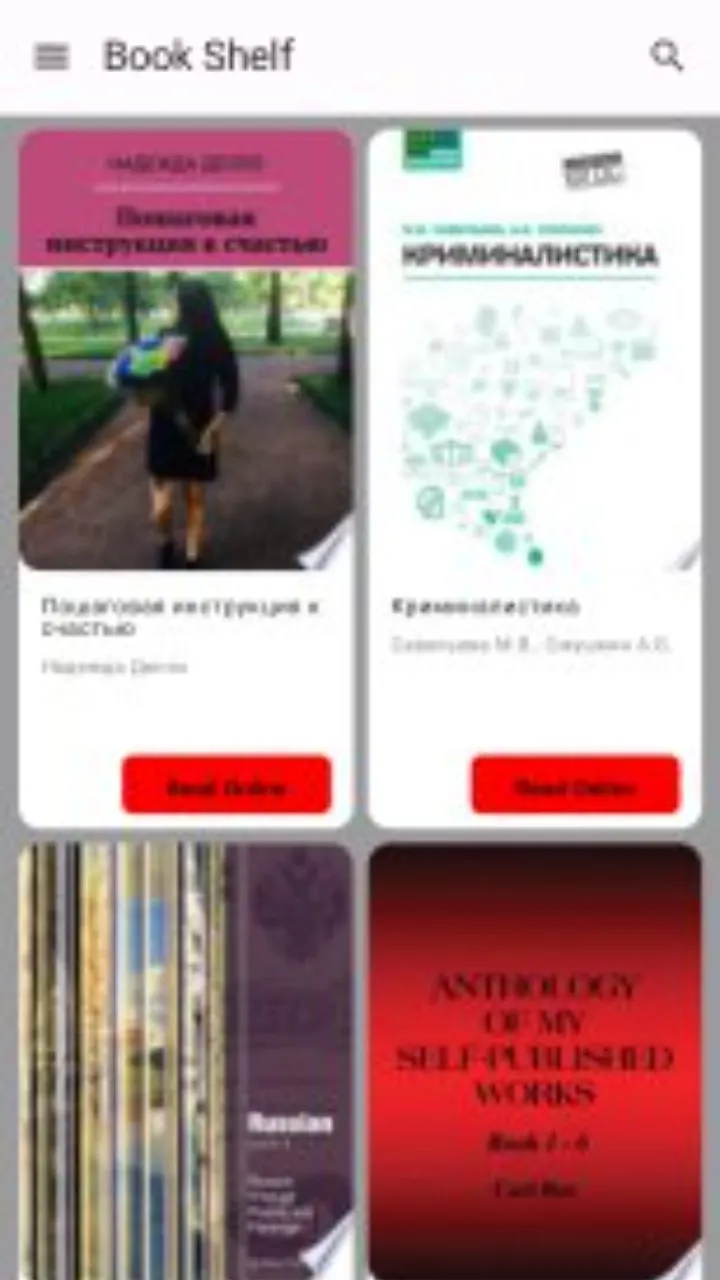Open the Anthology of My Self-Published Works book

(534, 1062)
